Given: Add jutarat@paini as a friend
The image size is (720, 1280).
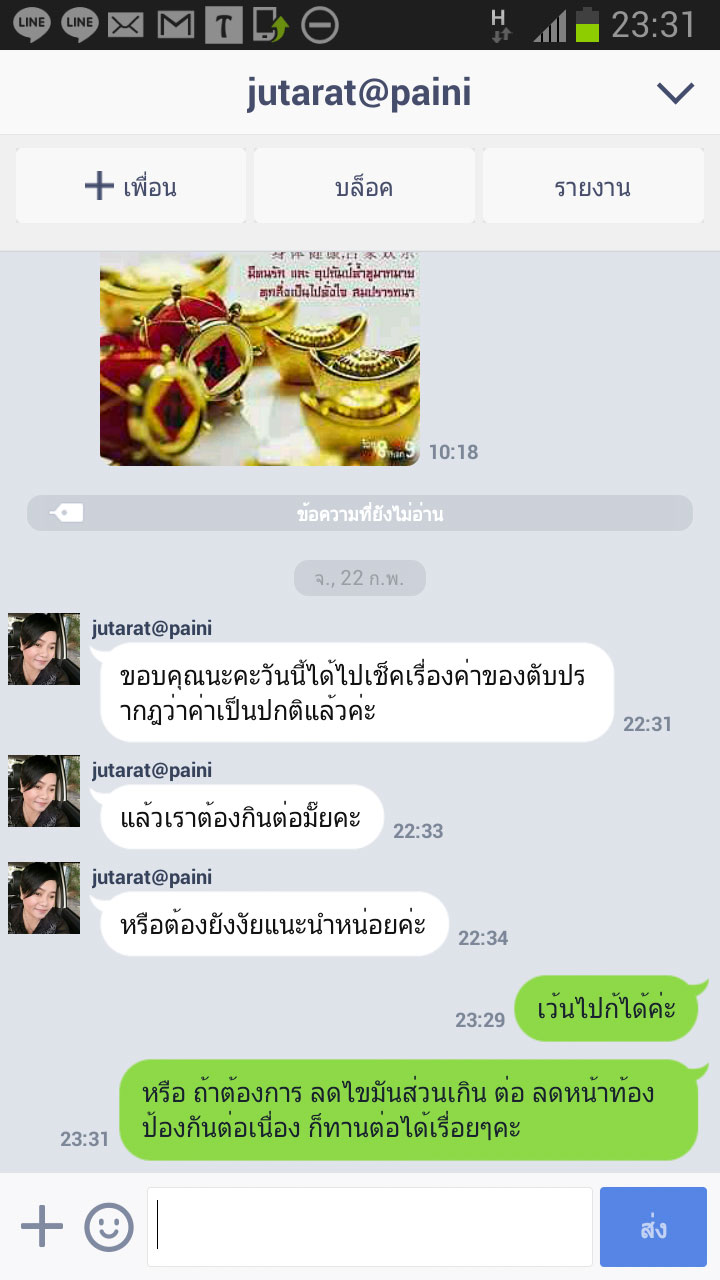Looking at the screenshot, I should click(131, 186).
